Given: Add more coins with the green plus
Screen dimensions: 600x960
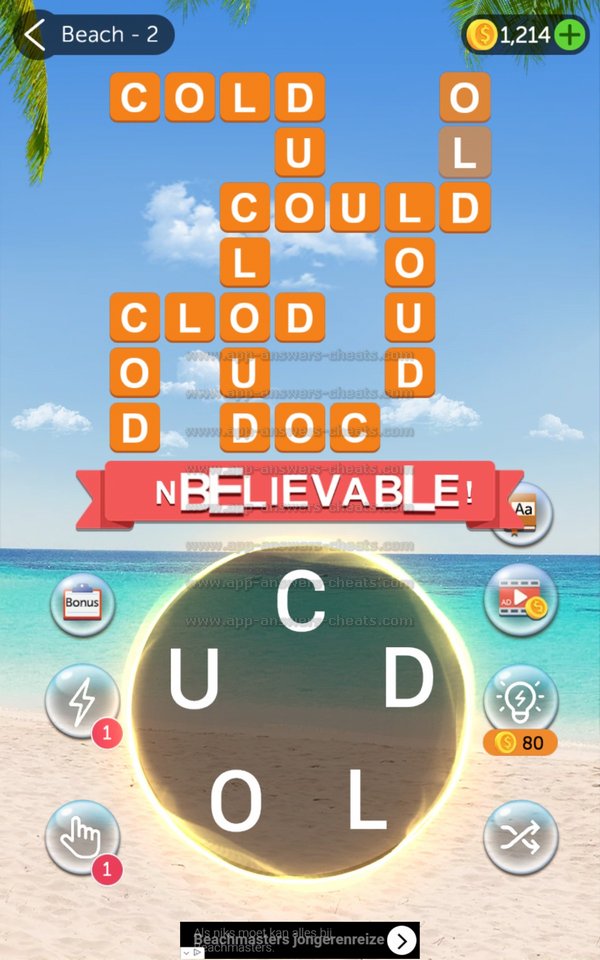Looking at the screenshot, I should [x=569, y=36].
